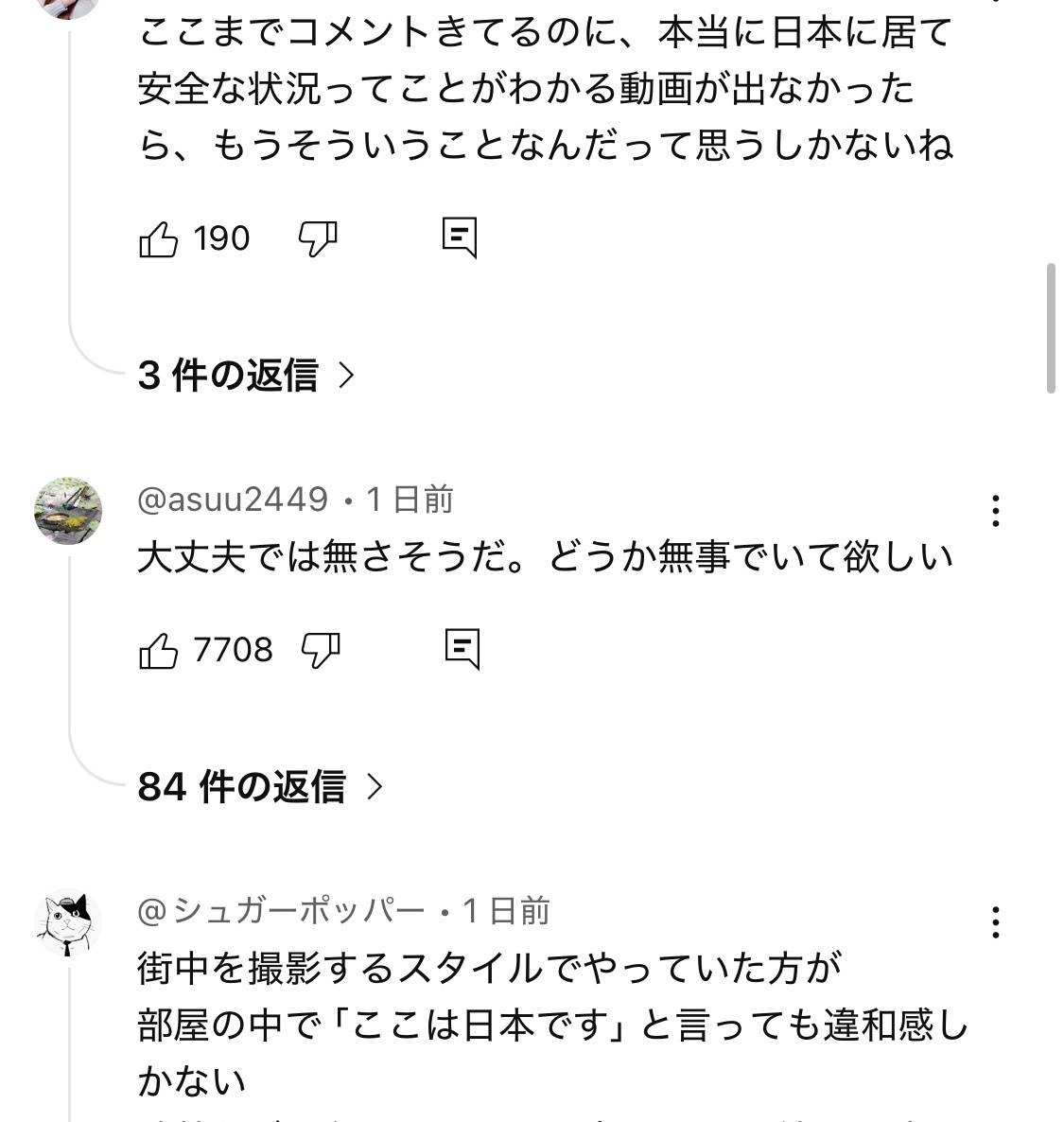This screenshot has width=1064, height=1122.
Task: Visit the @asuu2449 channel handle
Action: pyautogui.click(x=233, y=499)
